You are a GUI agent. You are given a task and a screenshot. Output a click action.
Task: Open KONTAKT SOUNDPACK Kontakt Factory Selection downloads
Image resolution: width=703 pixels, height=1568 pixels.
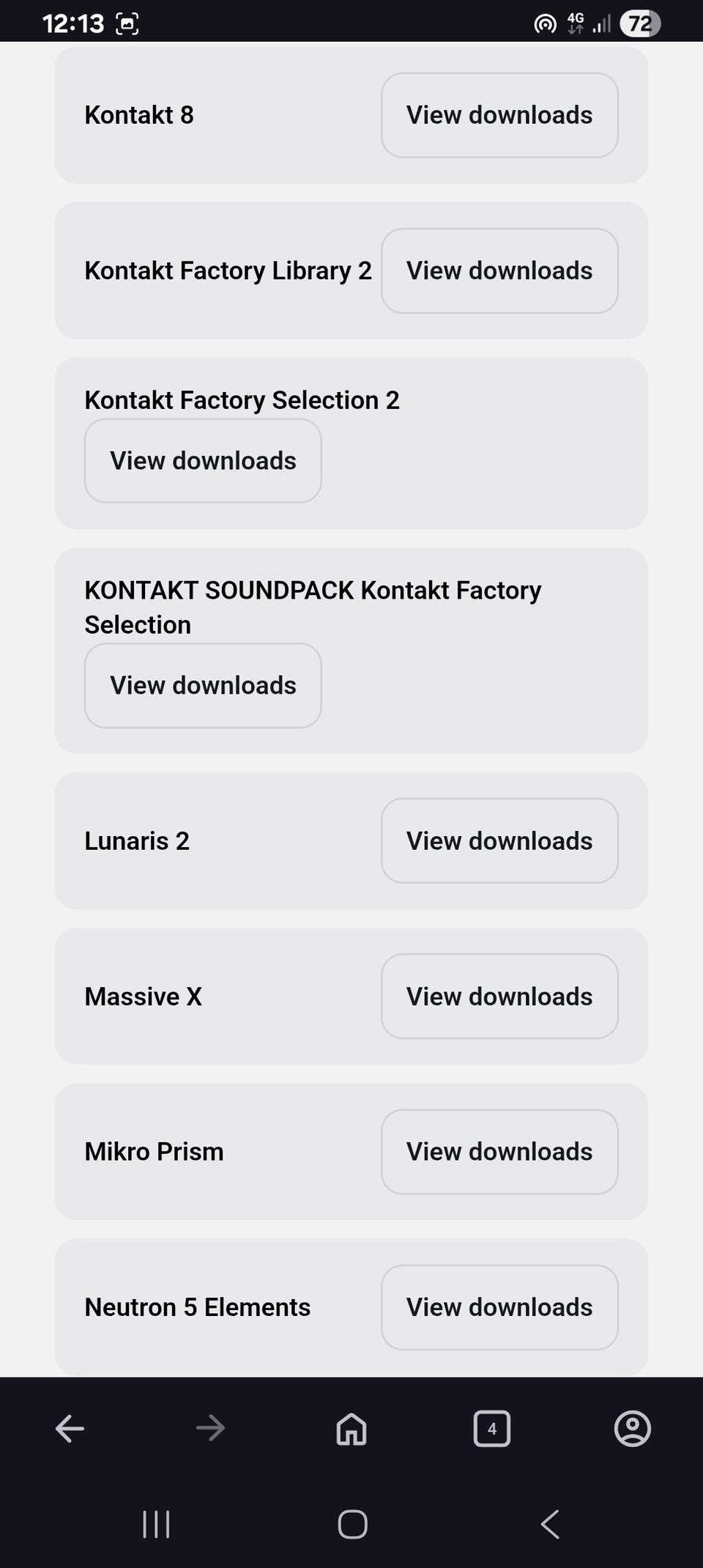pyautogui.click(x=203, y=685)
